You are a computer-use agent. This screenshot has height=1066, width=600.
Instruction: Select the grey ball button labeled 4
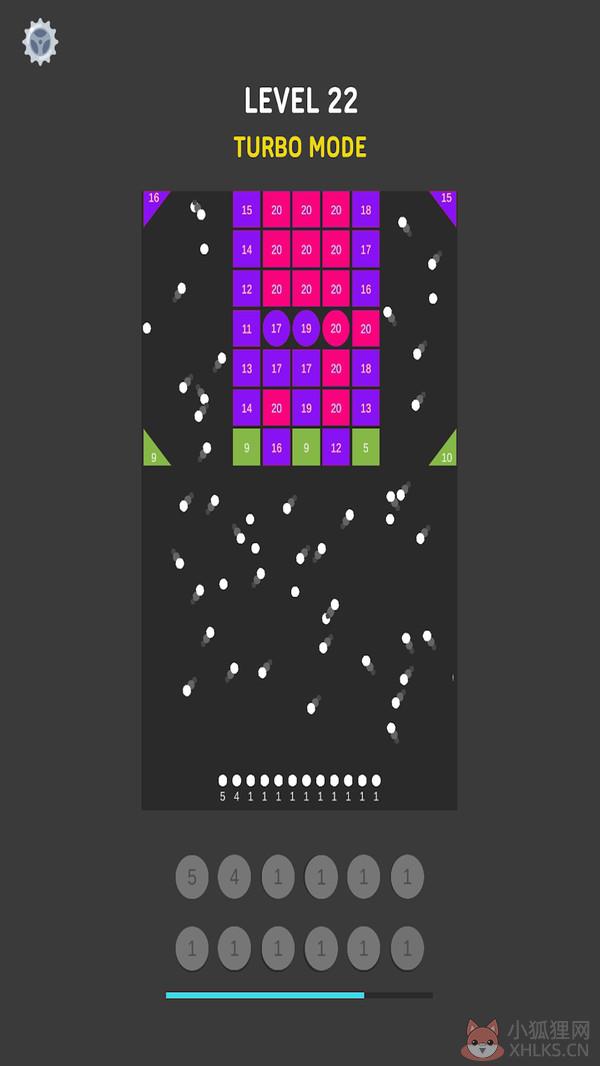(234, 877)
